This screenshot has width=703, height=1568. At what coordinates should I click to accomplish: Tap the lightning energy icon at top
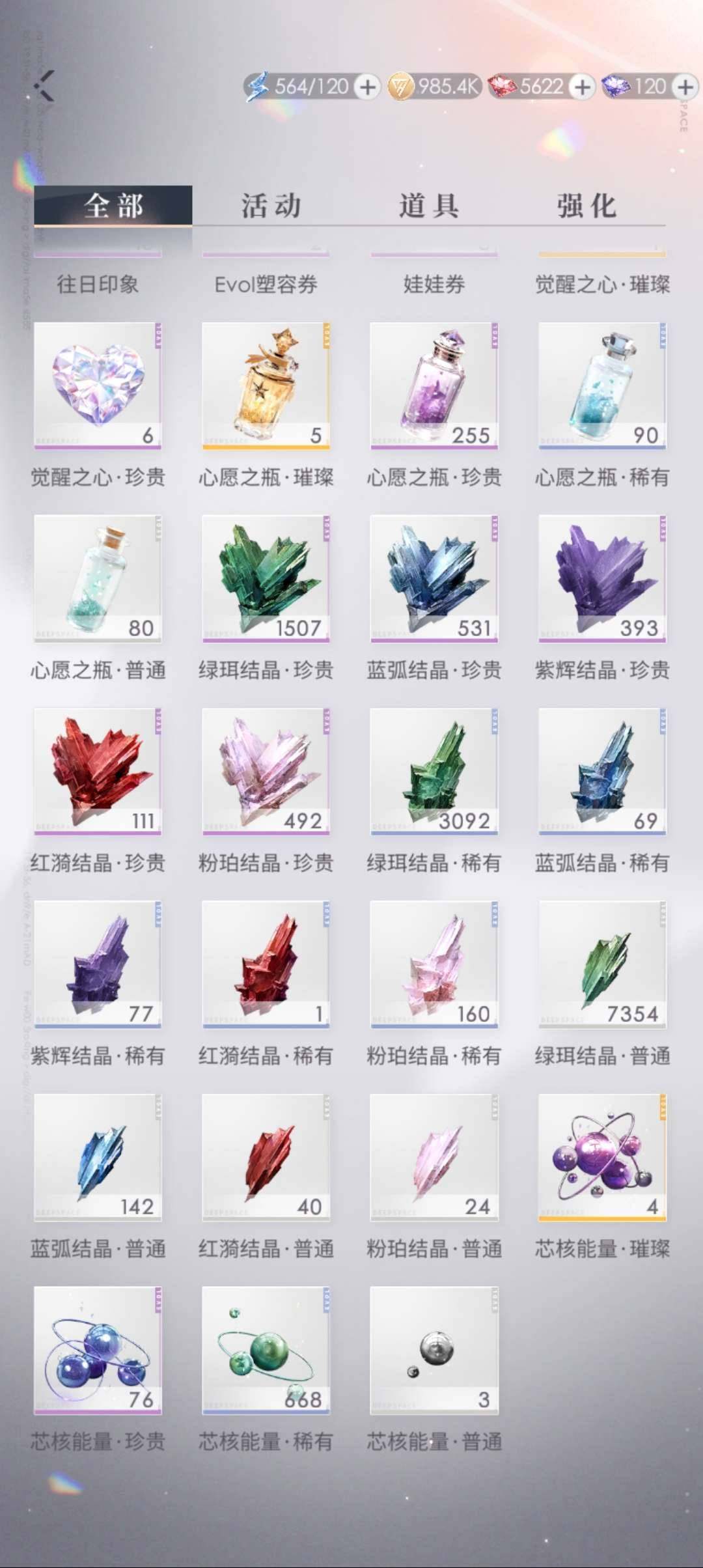259,85
